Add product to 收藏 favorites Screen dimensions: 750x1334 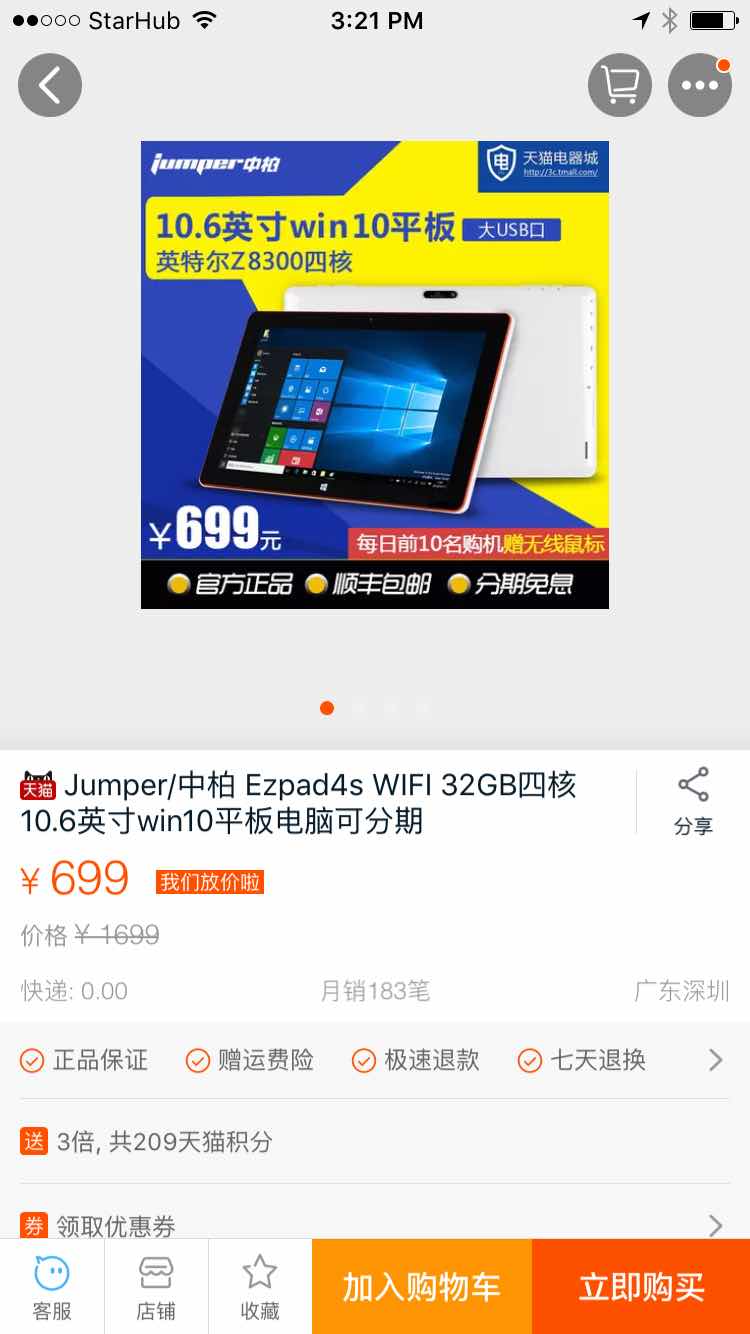pos(260,1288)
